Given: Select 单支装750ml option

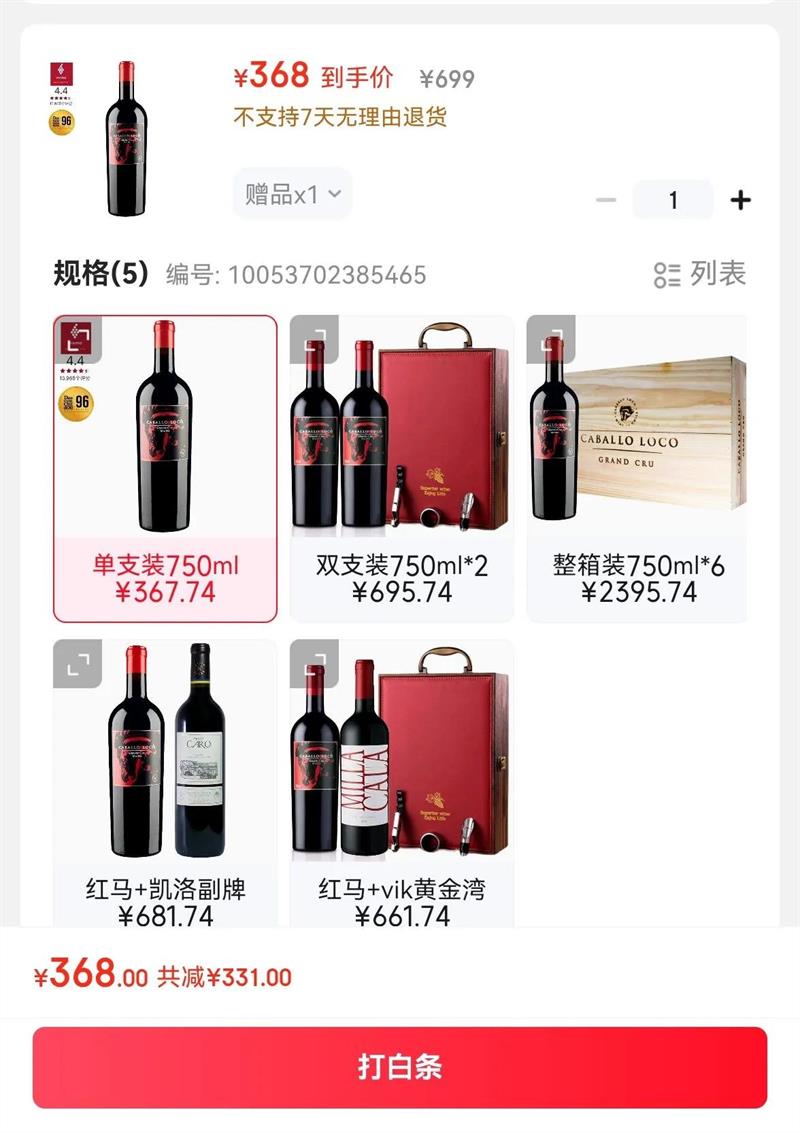Looking at the screenshot, I should click(165, 469).
